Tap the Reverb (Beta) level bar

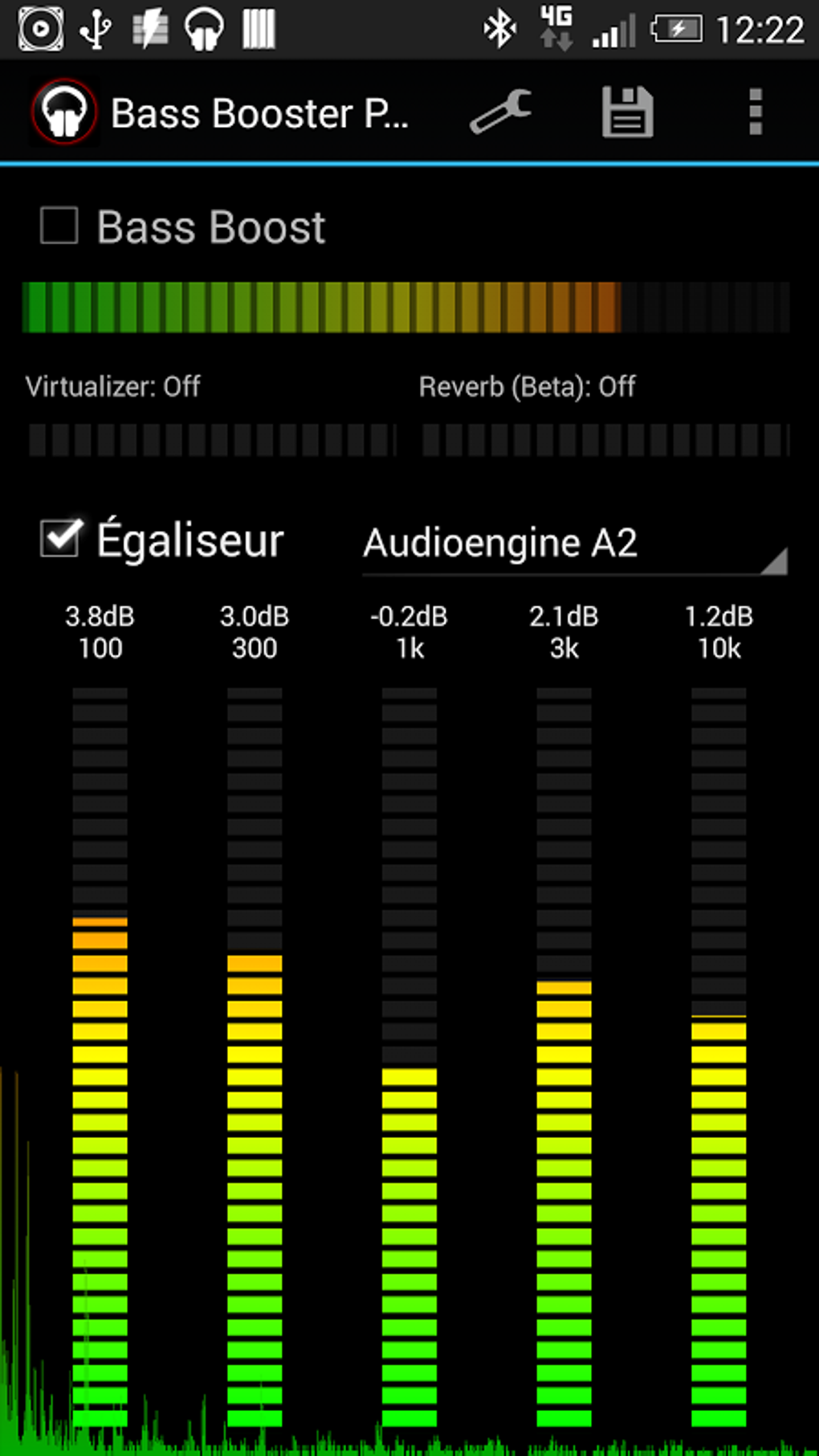click(605, 440)
